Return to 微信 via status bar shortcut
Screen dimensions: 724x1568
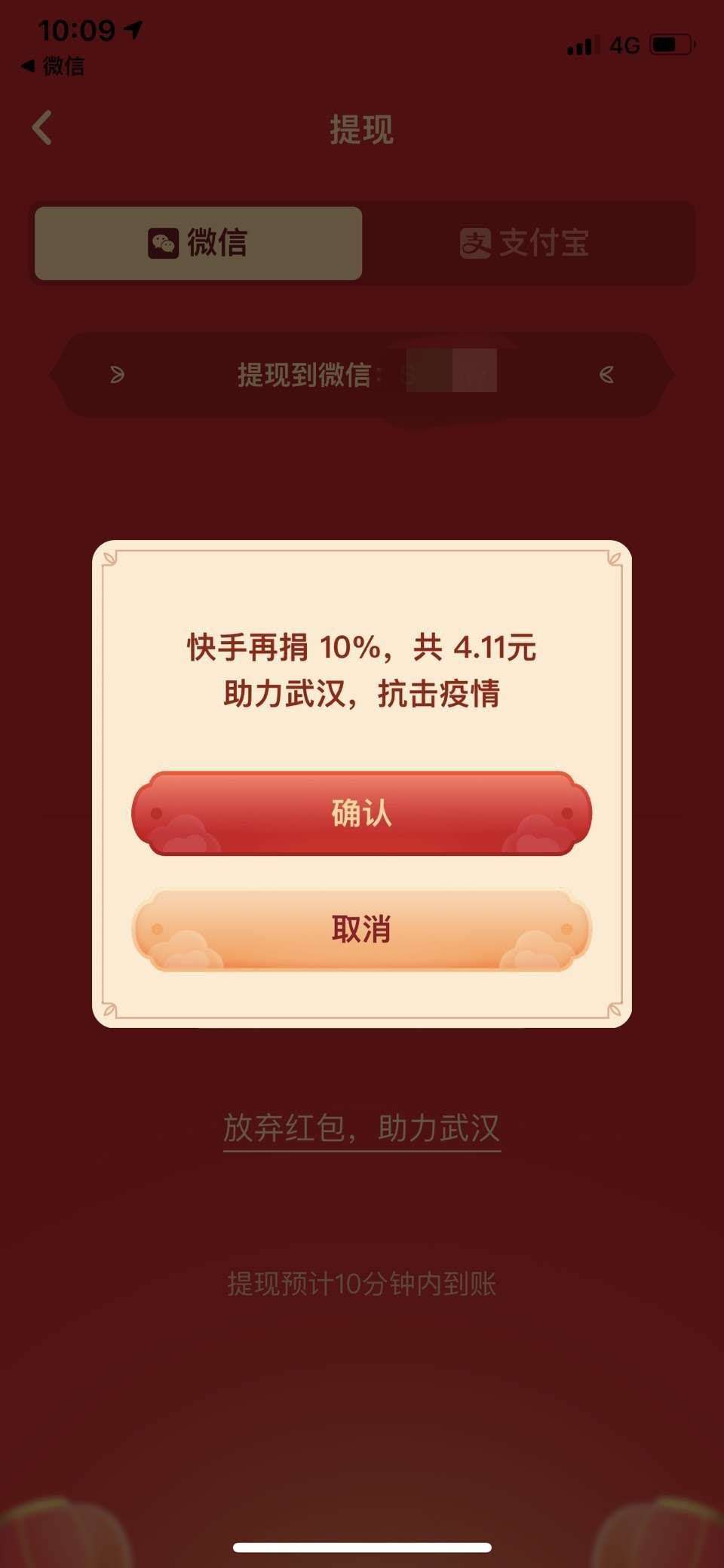point(53,66)
